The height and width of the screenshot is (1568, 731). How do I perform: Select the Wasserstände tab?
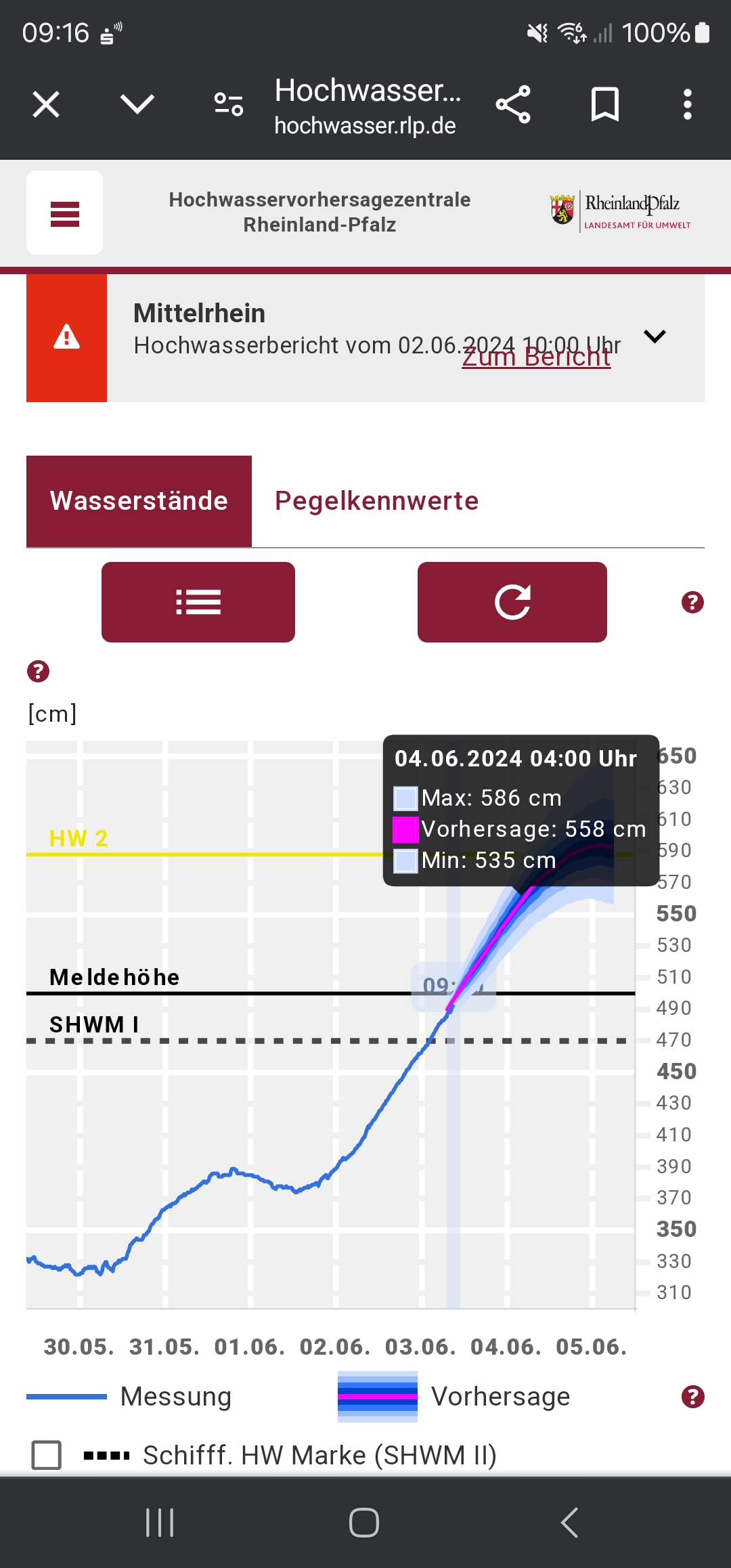coord(139,501)
